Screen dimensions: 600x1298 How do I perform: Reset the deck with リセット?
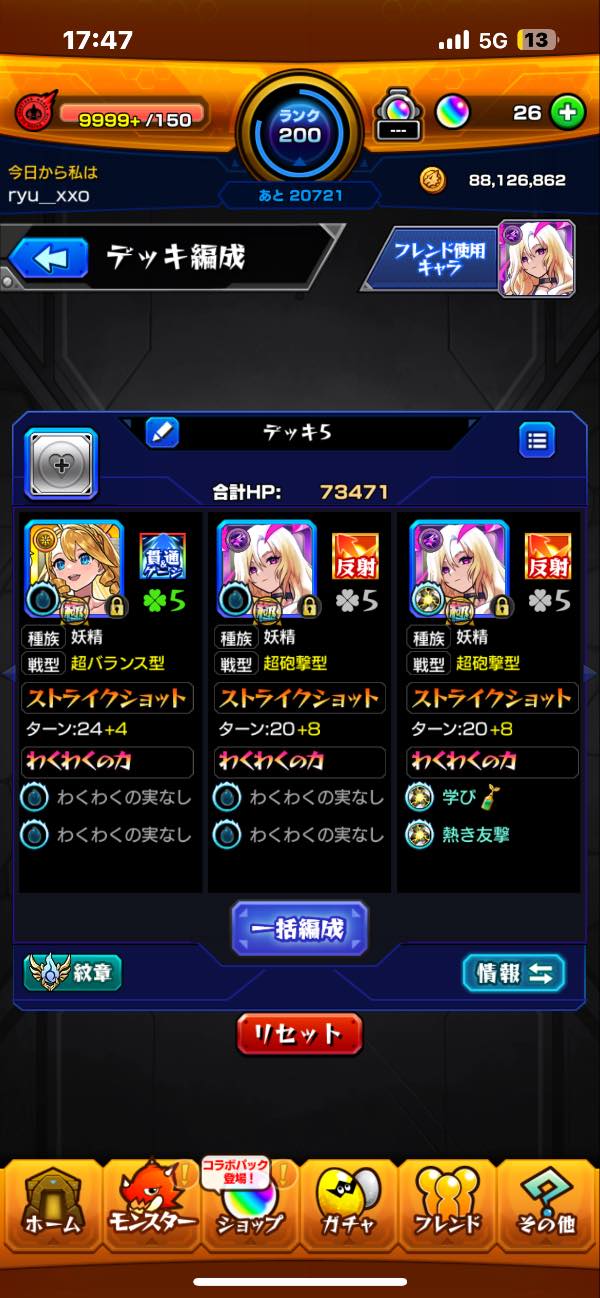299,1034
